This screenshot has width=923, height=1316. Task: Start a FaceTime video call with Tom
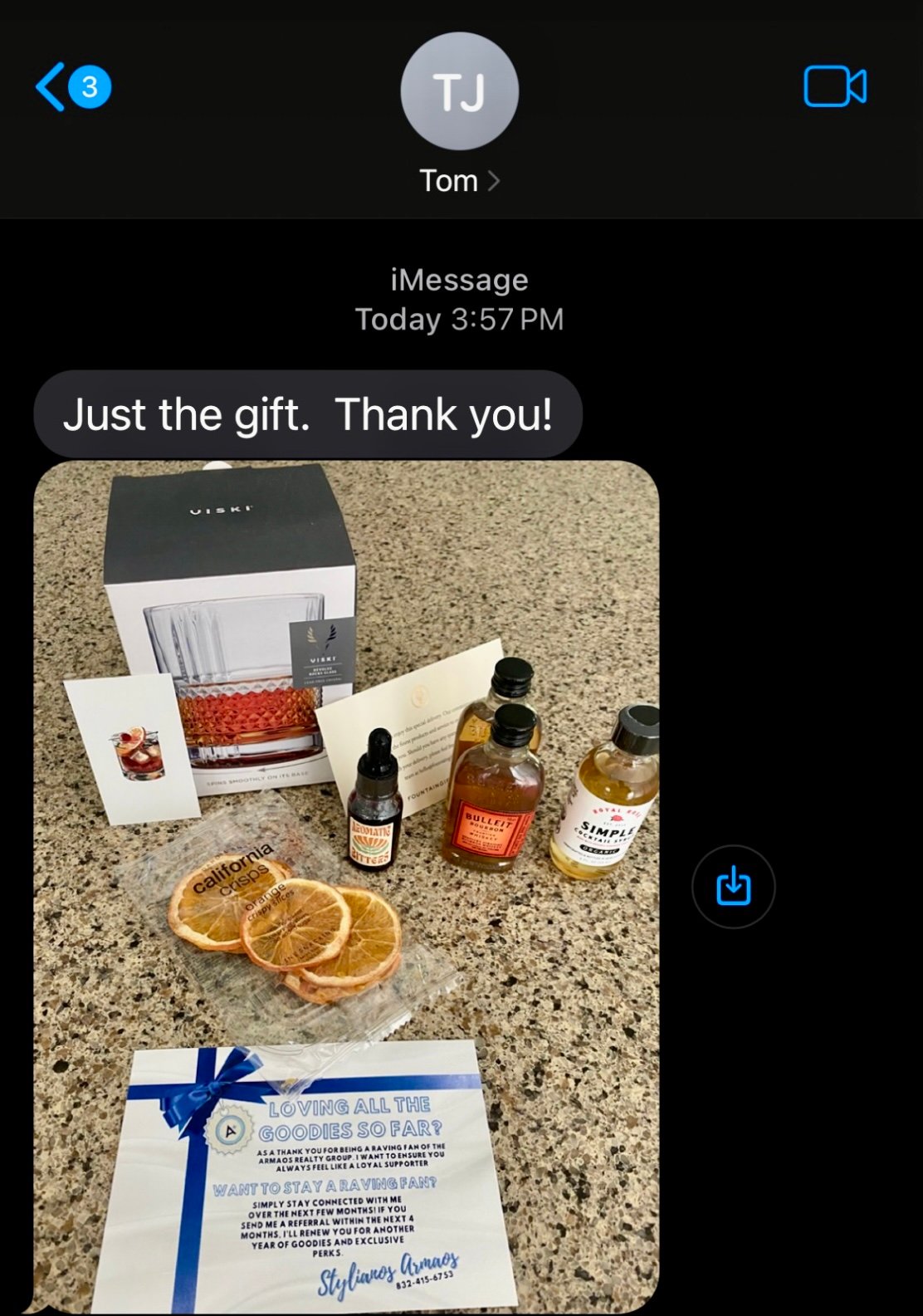(835, 86)
